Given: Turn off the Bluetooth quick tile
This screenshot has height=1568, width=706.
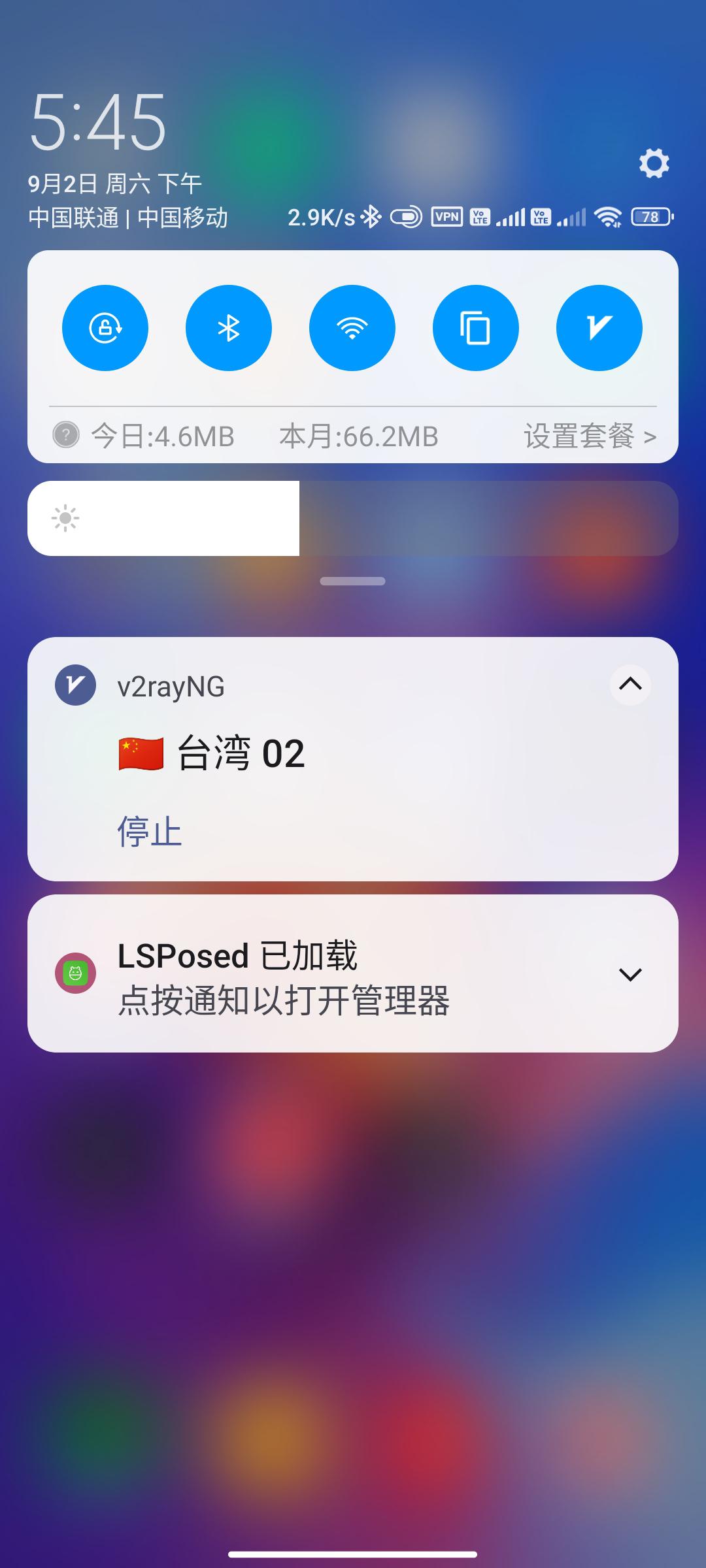Looking at the screenshot, I should (x=229, y=328).
